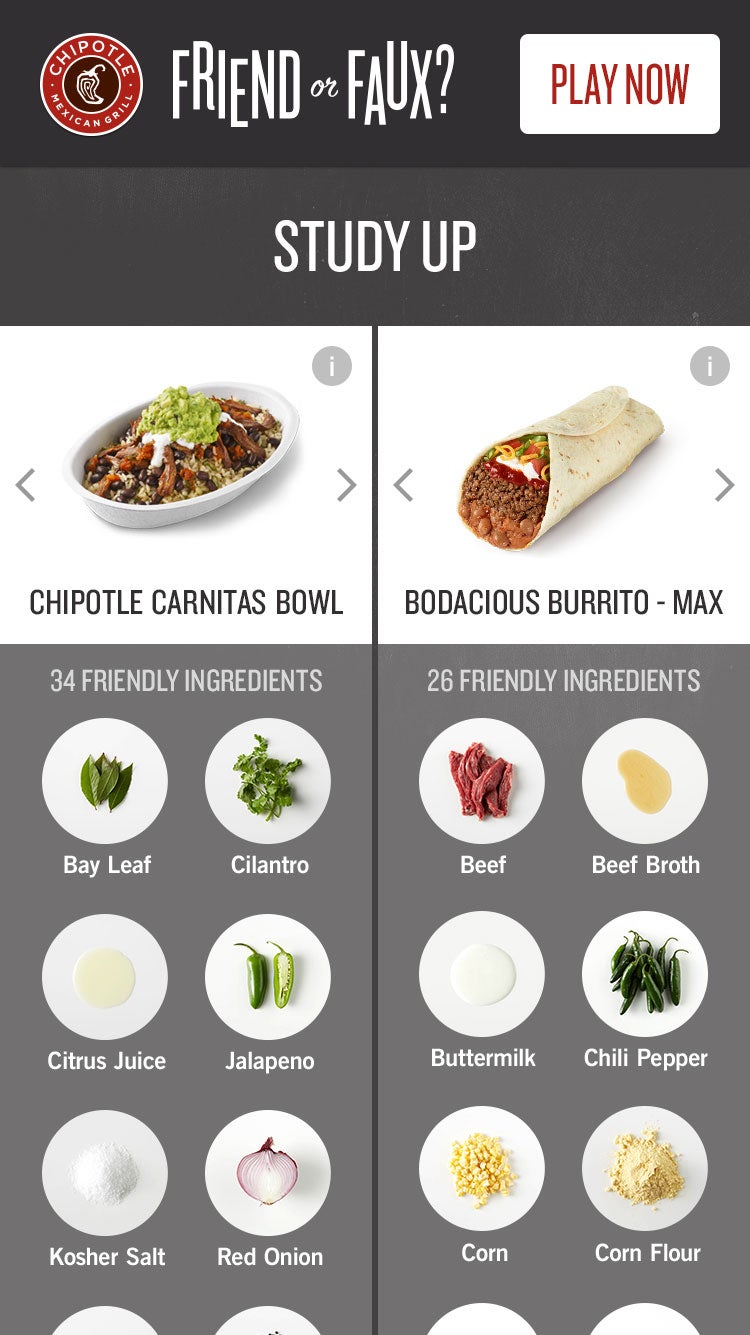Show previous item before Bodacious Burrito

click(x=403, y=485)
